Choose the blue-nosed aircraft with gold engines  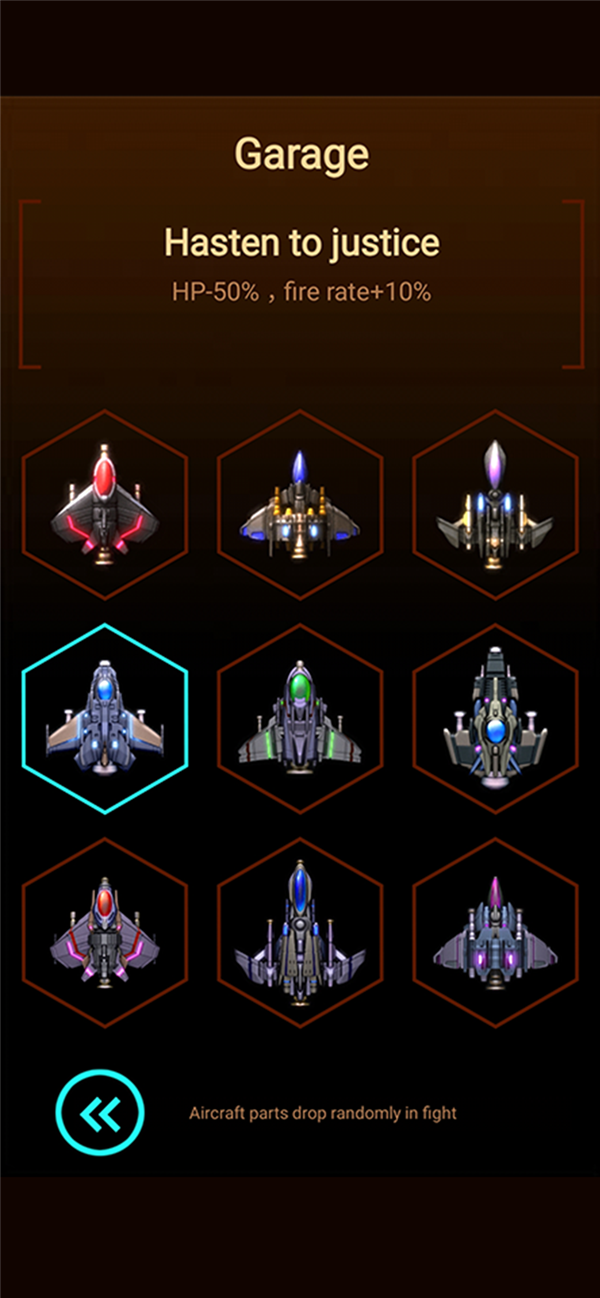coord(300,505)
